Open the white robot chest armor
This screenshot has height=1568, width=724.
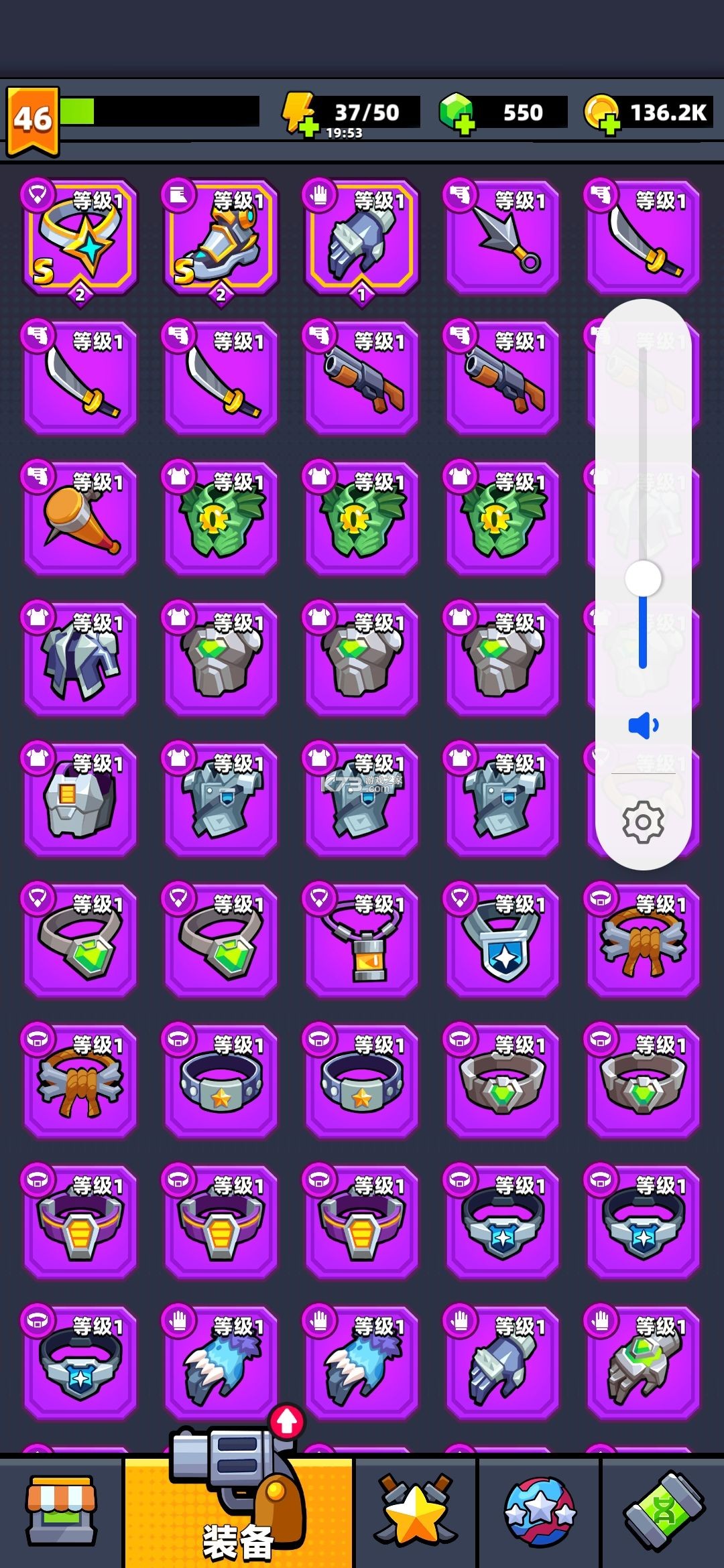(80, 801)
